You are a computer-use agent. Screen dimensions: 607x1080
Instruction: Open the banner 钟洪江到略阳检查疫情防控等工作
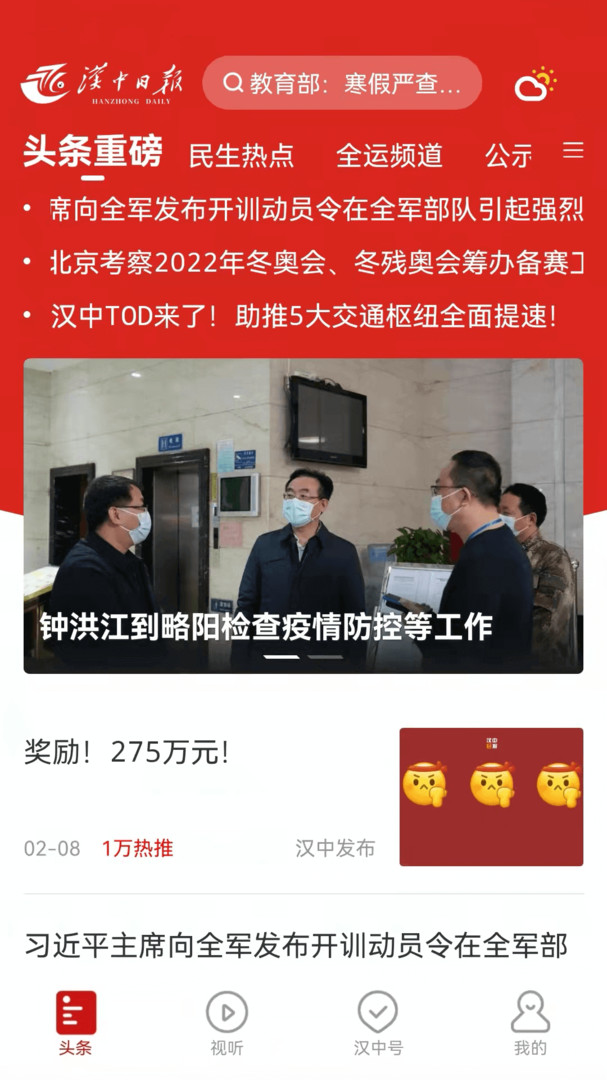(303, 515)
